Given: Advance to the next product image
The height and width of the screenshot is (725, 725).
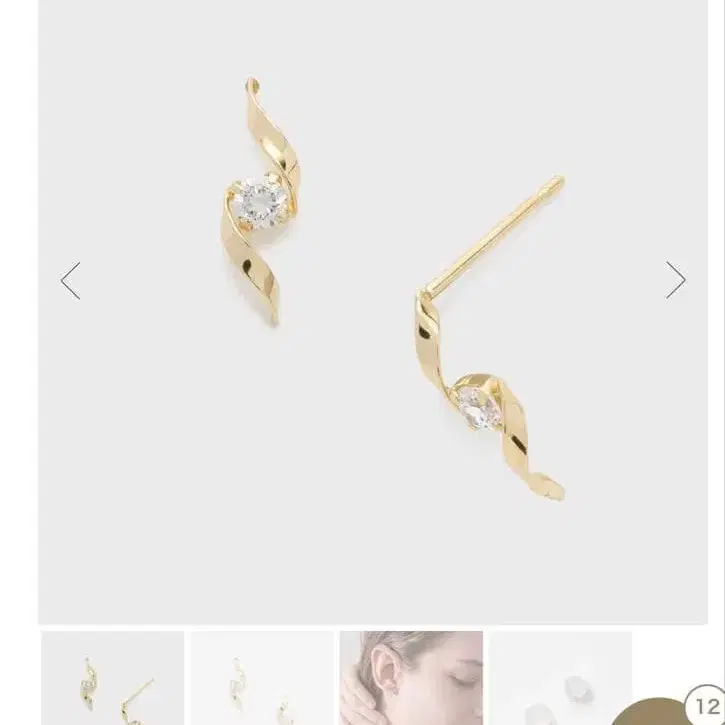Looking at the screenshot, I should click(x=676, y=281).
